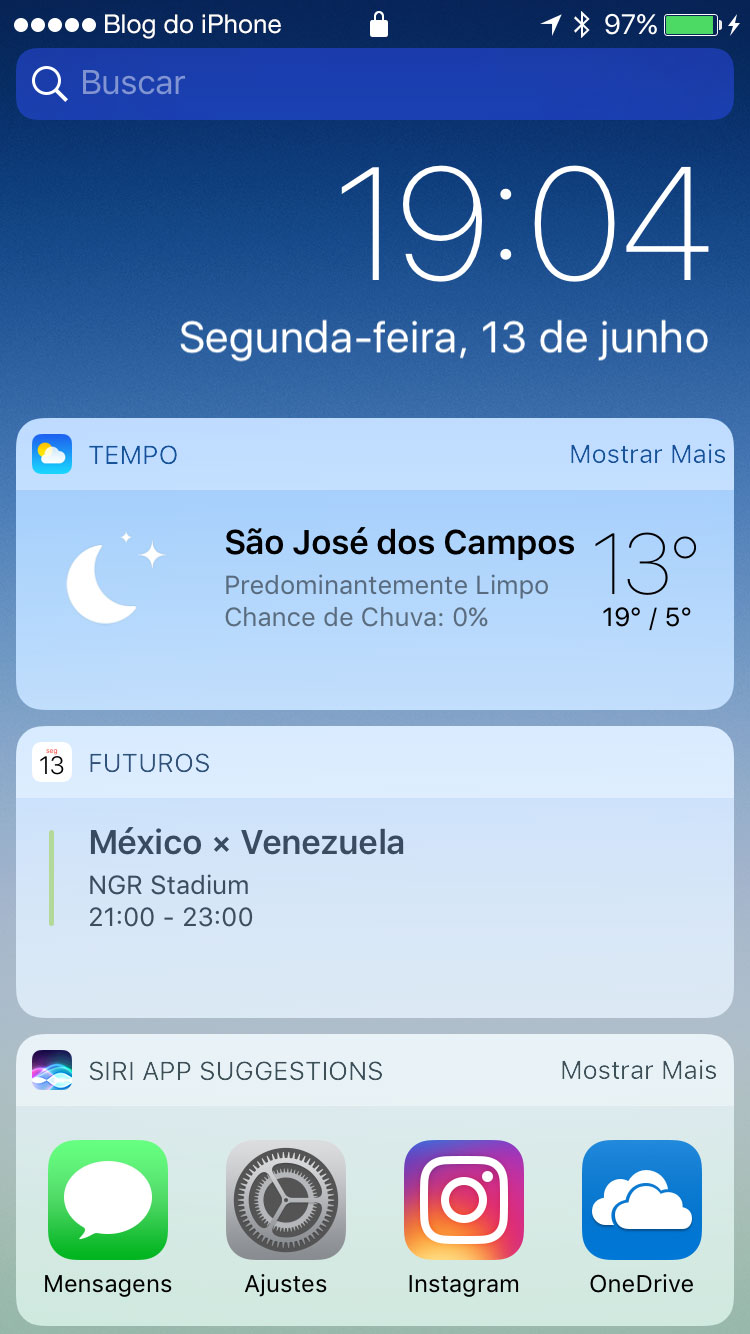Image resolution: width=750 pixels, height=1334 pixels.
Task: Open Ajustes from app suggestions
Action: pos(285,1200)
